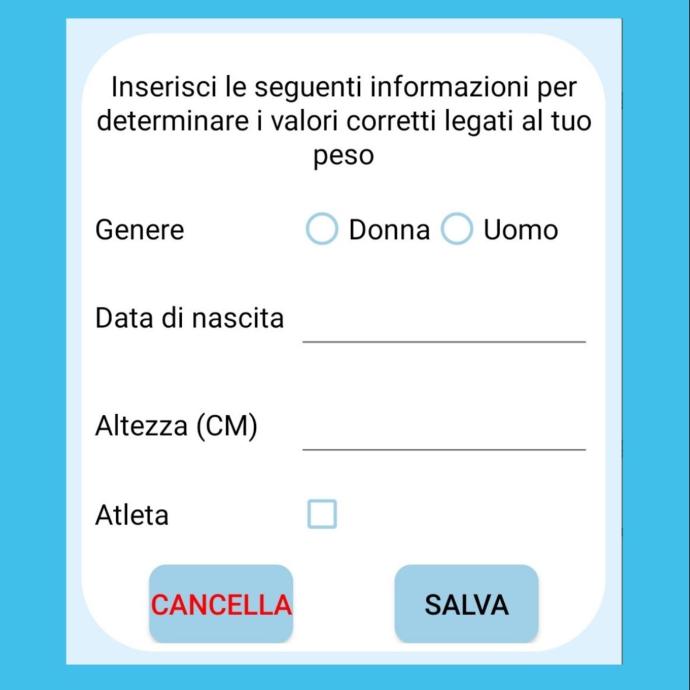Screen dimensions: 690x690
Task: Check the Atleta checkbox
Action: pyautogui.click(x=322, y=515)
